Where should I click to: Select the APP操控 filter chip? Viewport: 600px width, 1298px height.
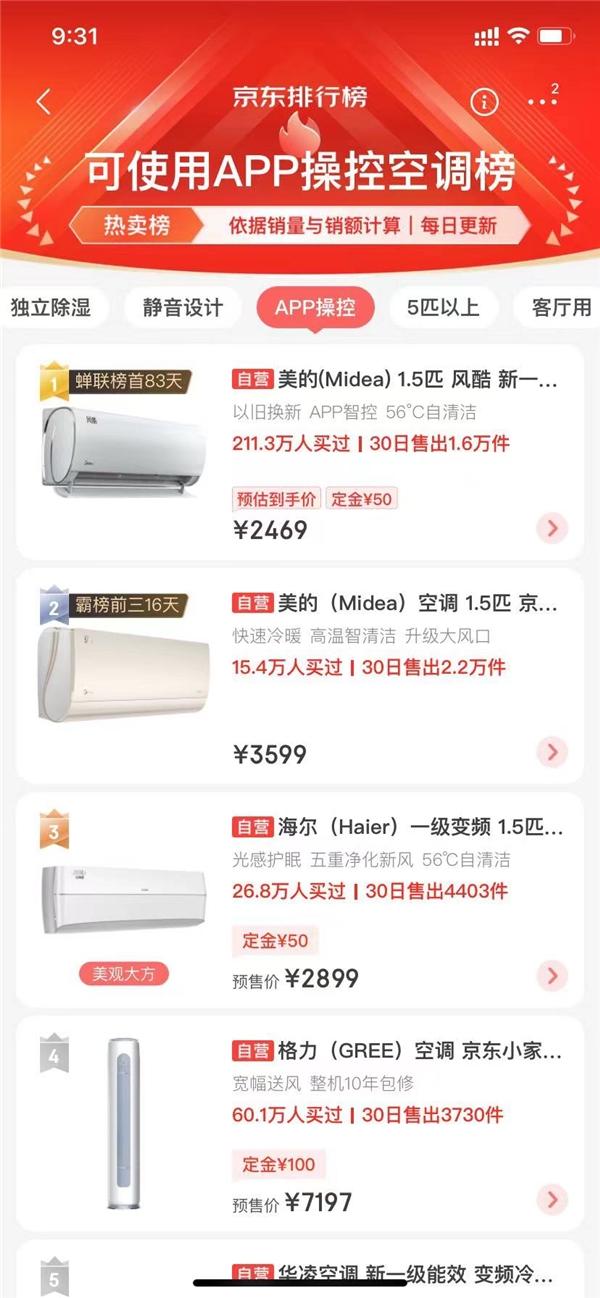[x=315, y=307]
